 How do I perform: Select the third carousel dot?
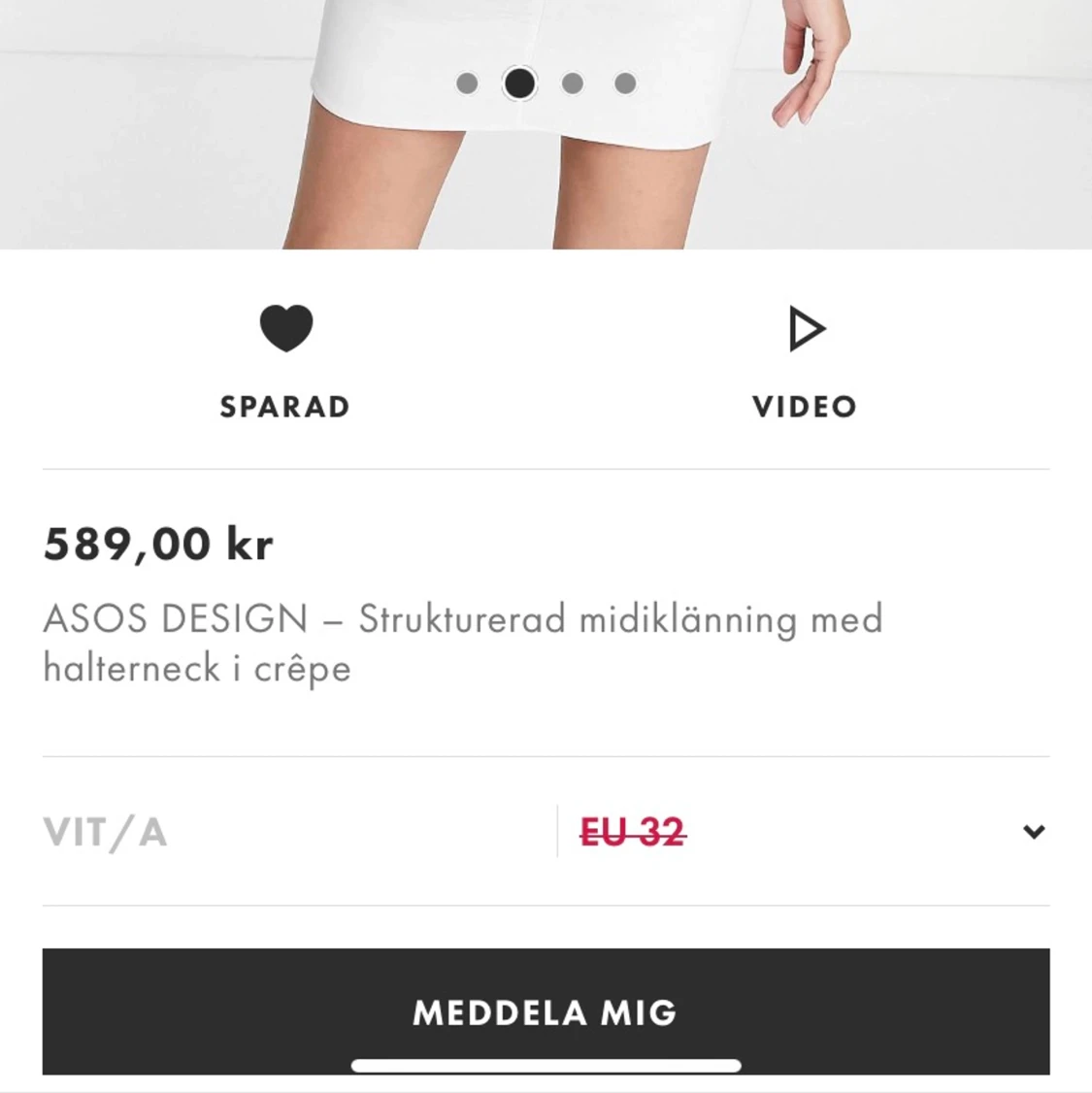click(x=574, y=84)
